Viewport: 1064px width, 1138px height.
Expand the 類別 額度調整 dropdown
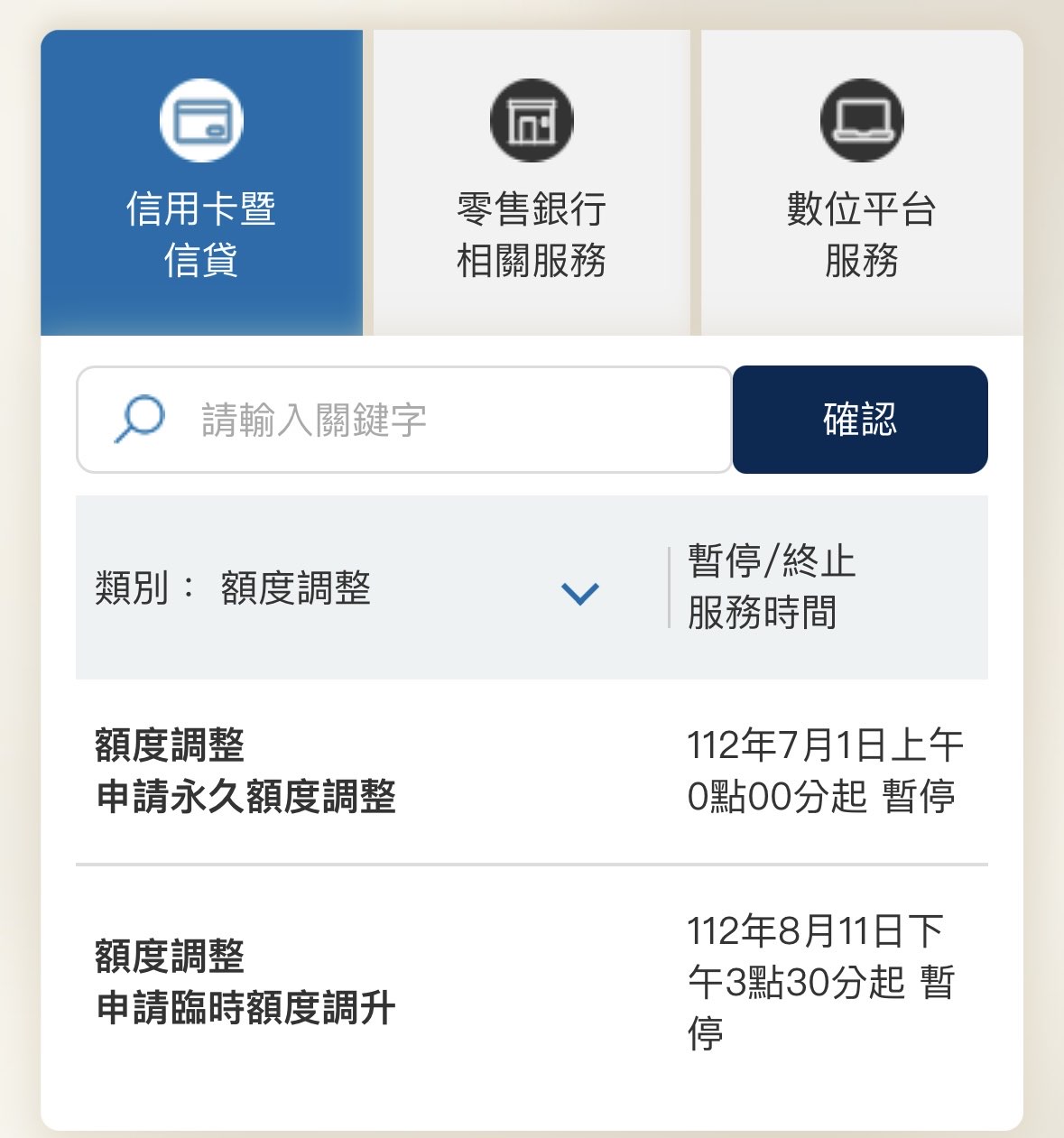click(361, 588)
